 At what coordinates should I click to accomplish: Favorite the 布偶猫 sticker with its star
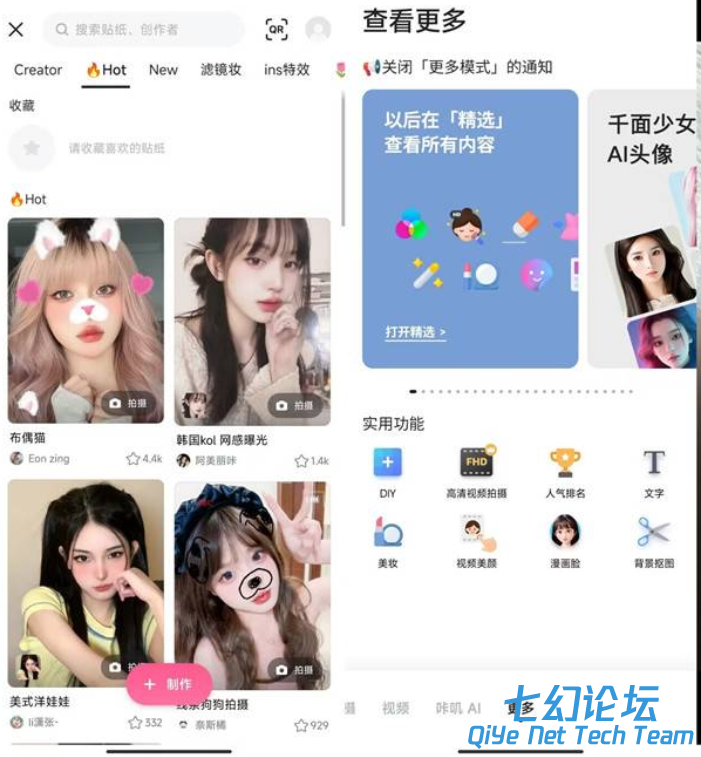tap(133, 459)
